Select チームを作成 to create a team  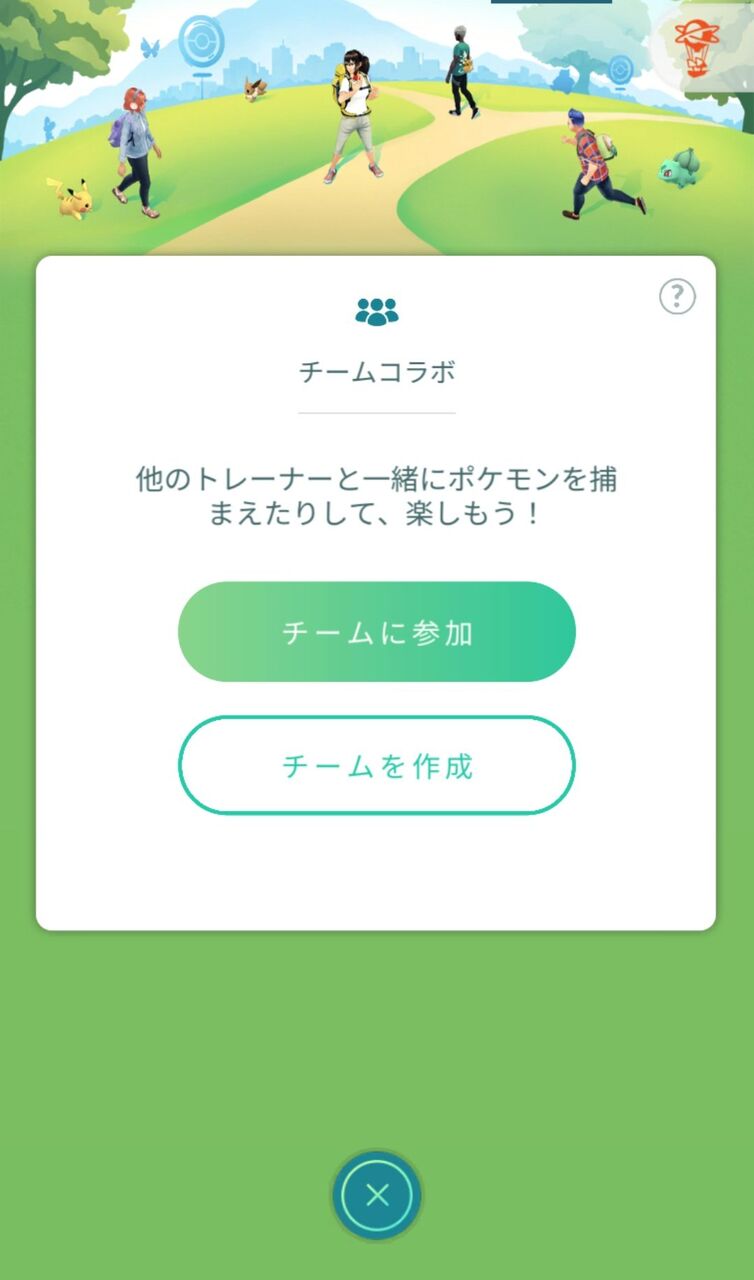pos(377,766)
